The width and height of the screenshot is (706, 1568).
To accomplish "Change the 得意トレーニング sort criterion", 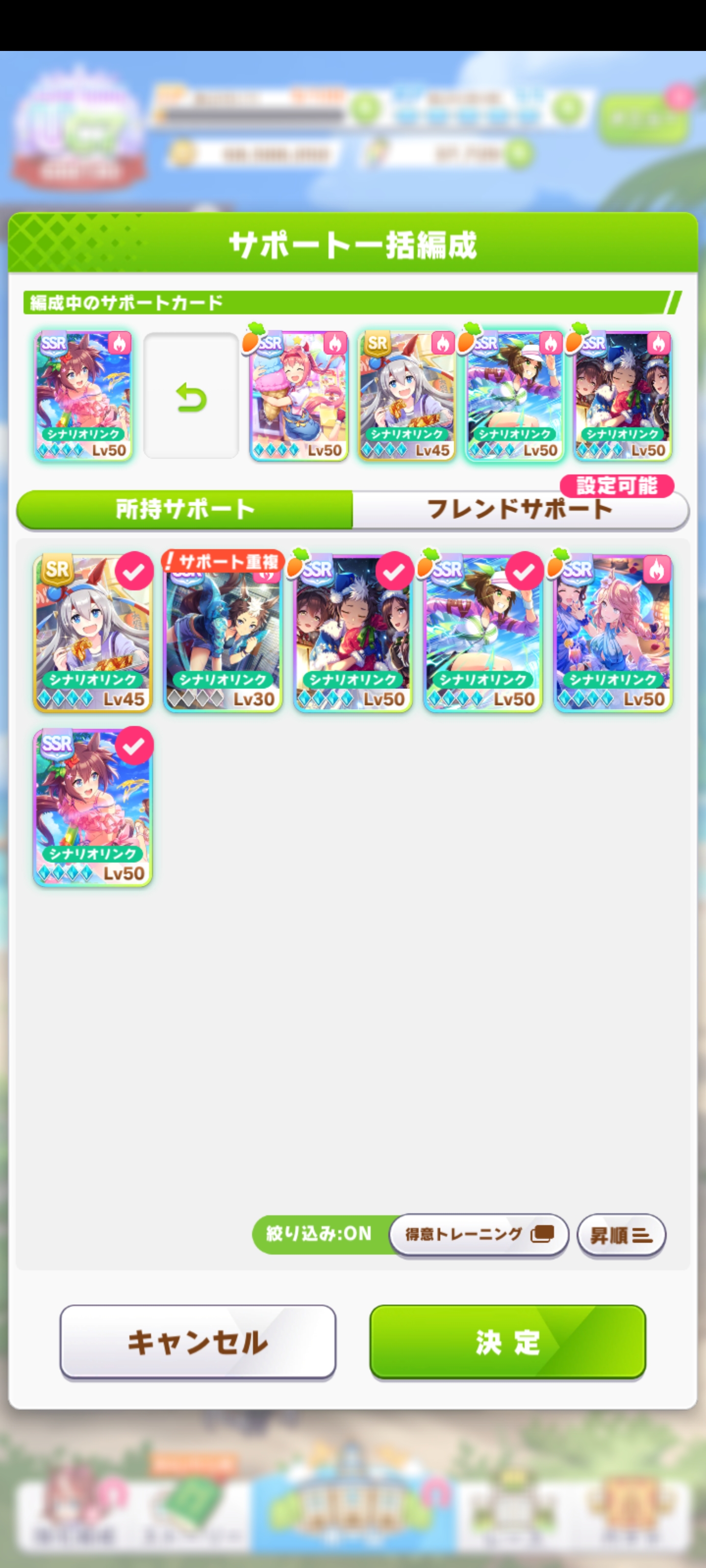I will [x=479, y=1234].
